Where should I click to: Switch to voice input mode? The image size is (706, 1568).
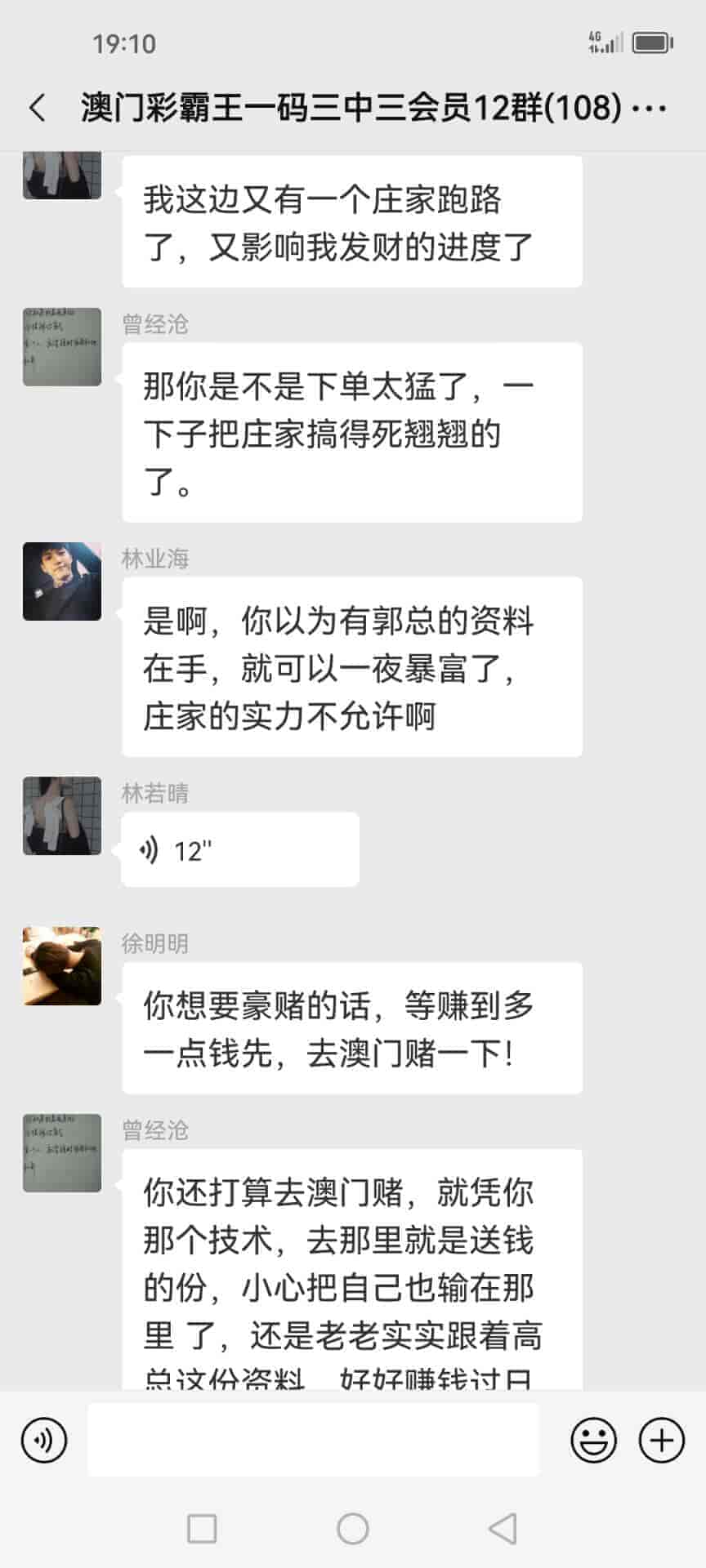pyautogui.click(x=44, y=1440)
